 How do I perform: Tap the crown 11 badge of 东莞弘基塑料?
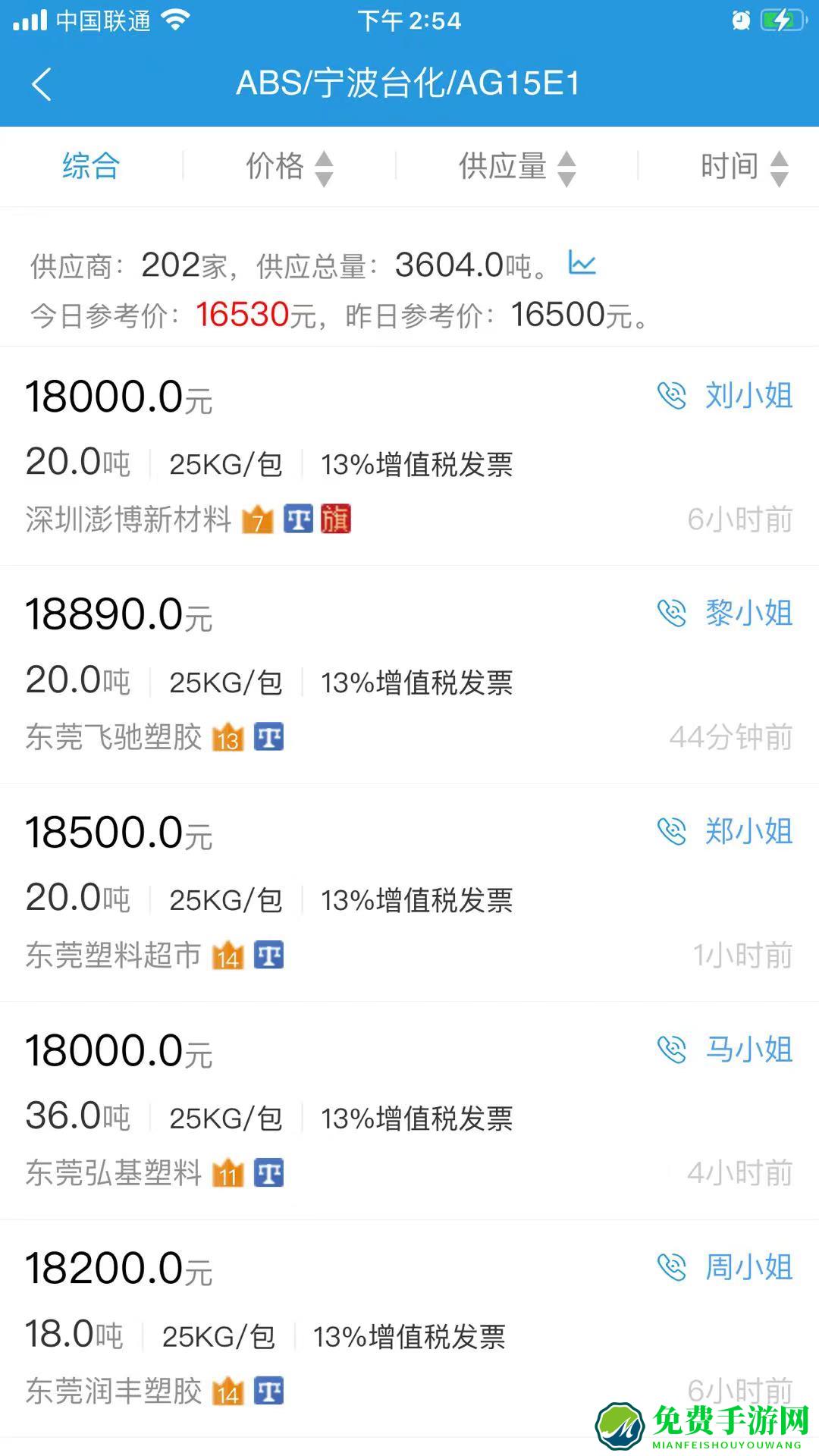[227, 1172]
